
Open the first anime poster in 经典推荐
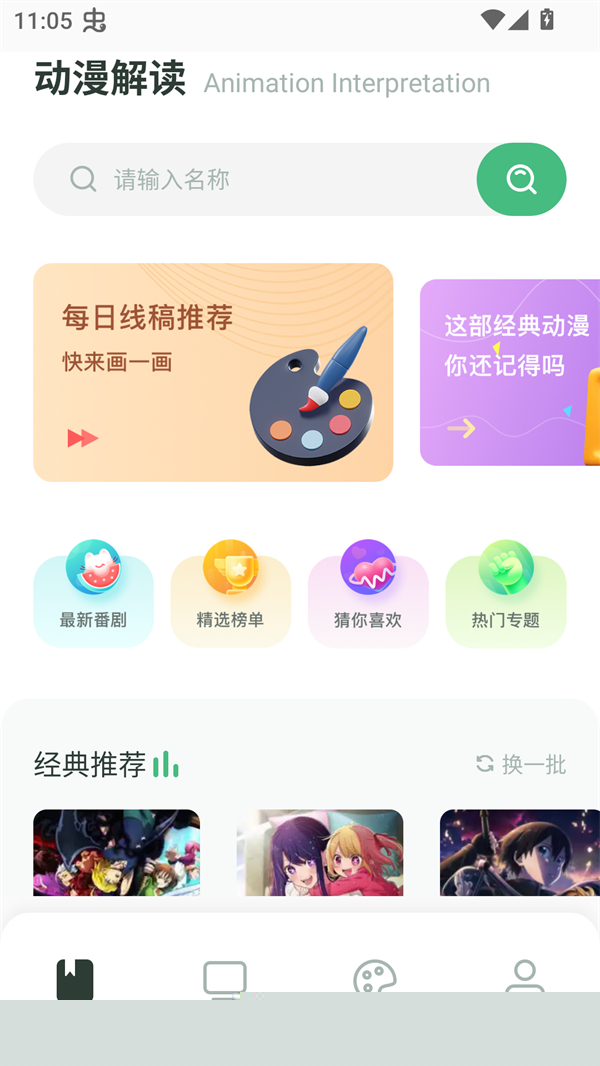[116, 852]
